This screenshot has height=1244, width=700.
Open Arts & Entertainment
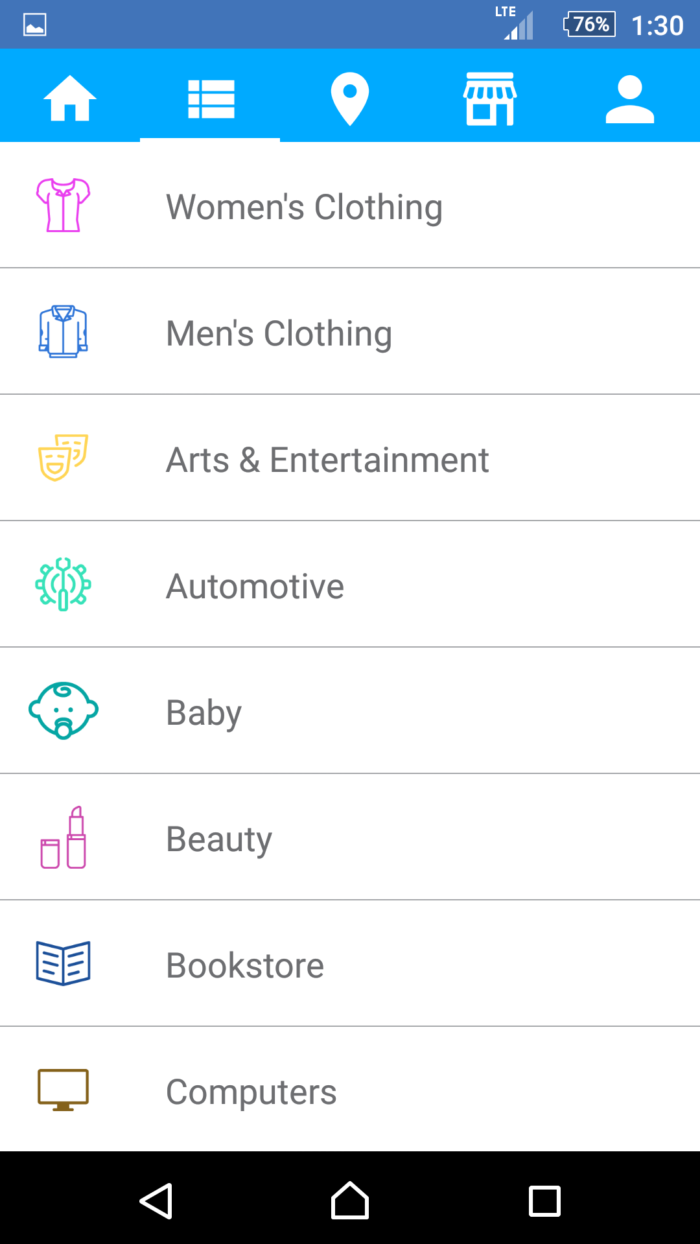pyautogui.click(x=350, y=458)
